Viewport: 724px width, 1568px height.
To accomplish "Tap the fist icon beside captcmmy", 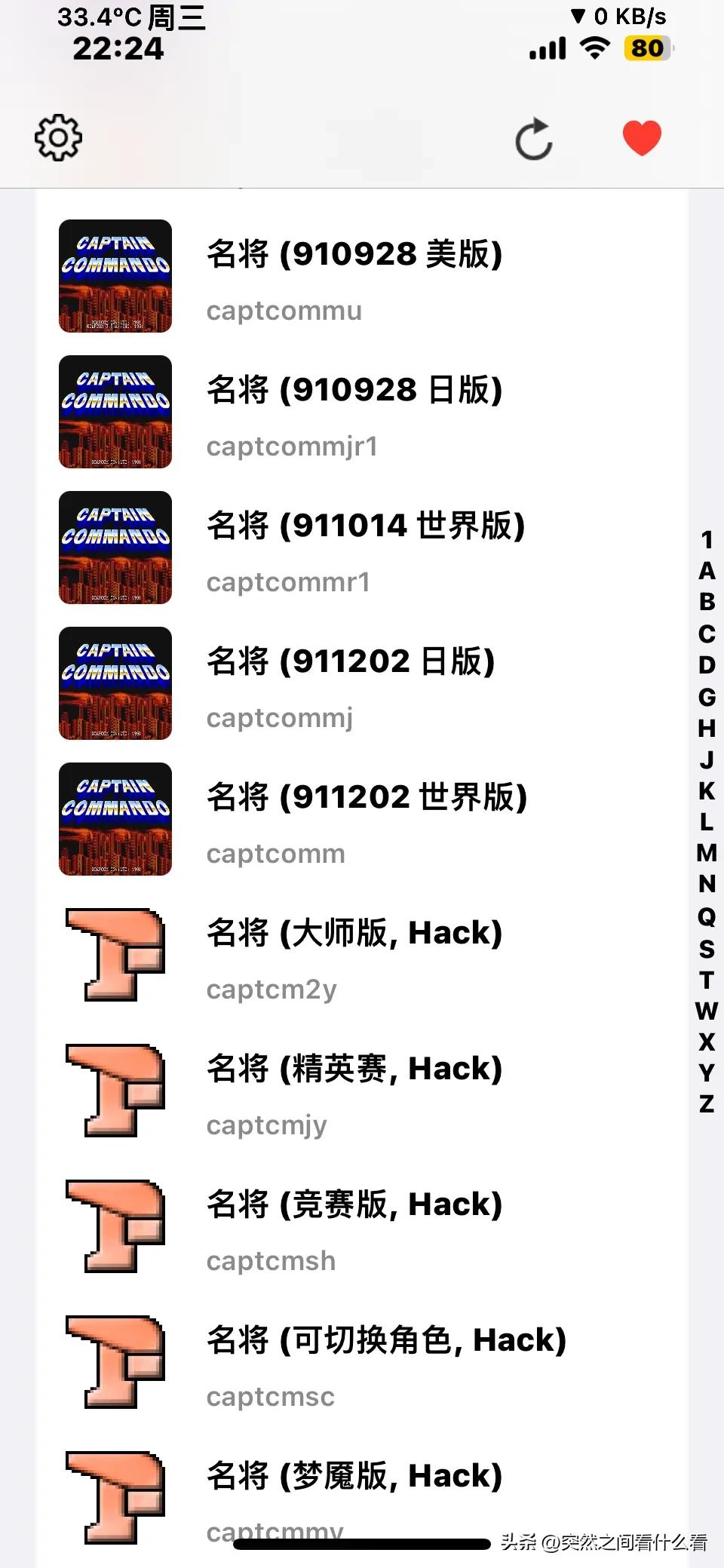I will coord(115,1497).
